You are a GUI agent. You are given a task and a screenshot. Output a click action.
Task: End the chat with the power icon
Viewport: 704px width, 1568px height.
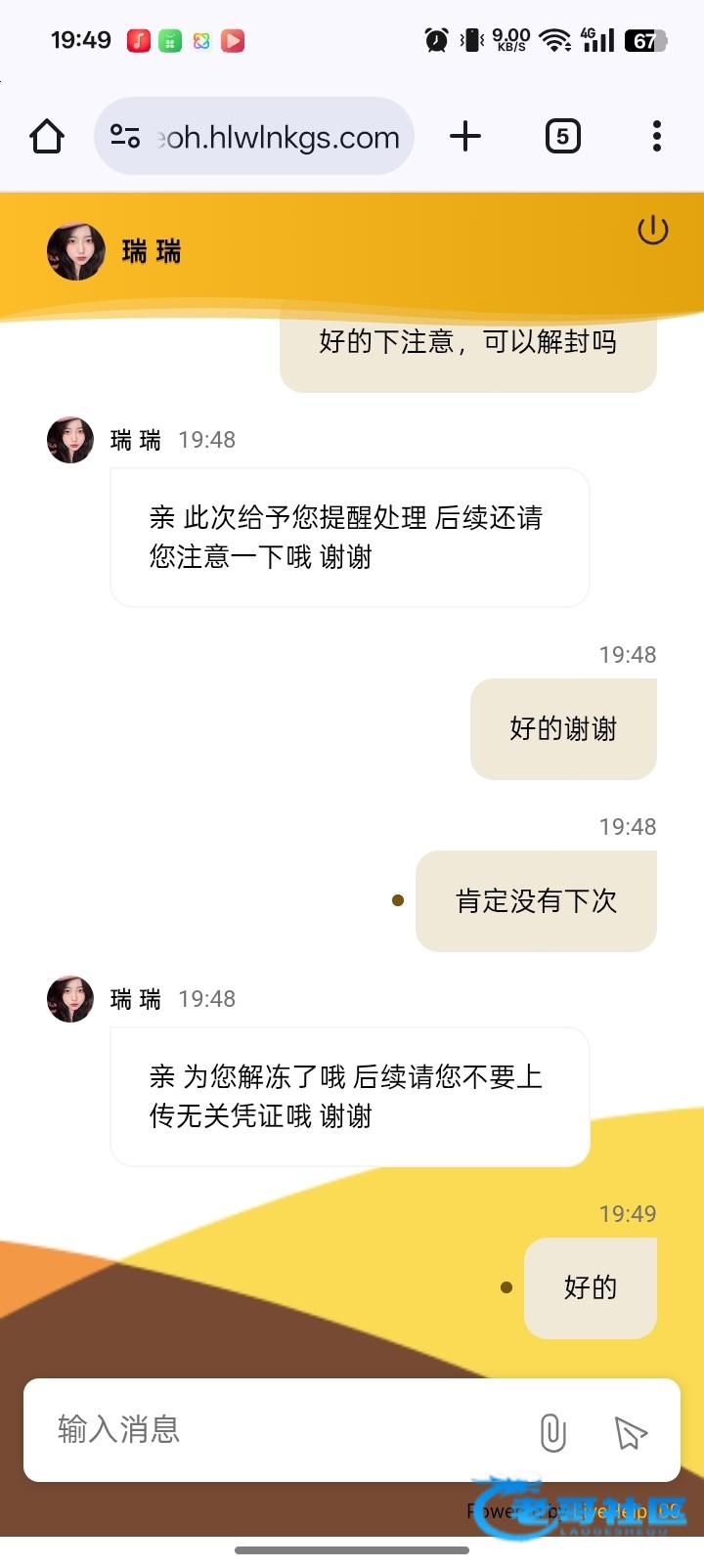(652, 231)
